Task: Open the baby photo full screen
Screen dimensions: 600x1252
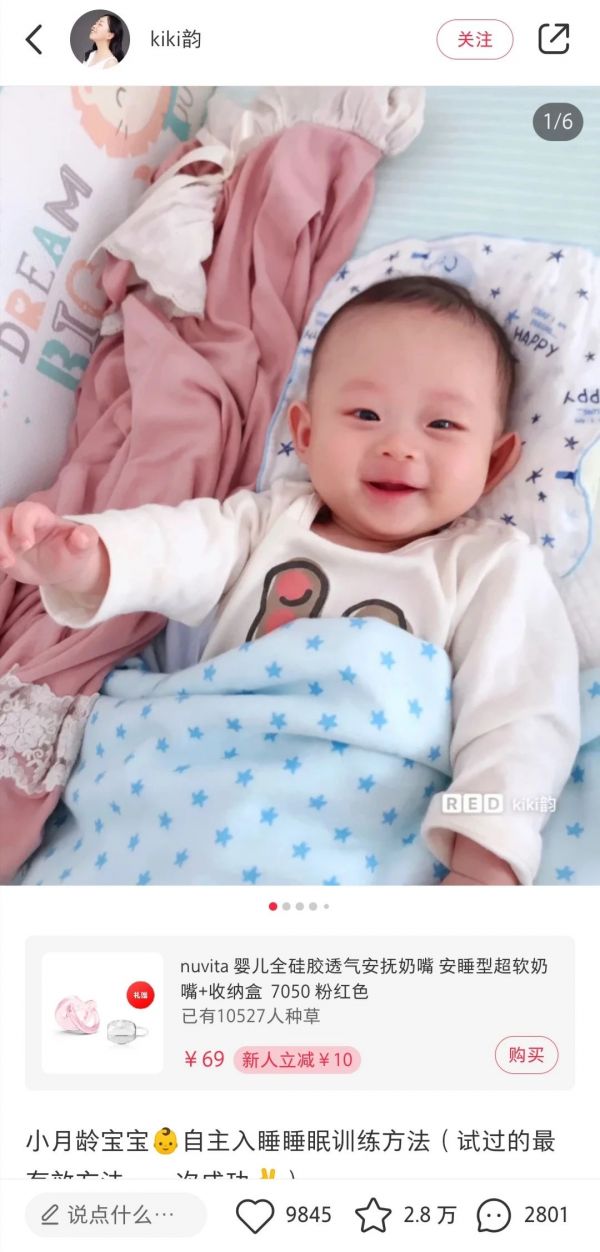Action: [x=300, y=485]
